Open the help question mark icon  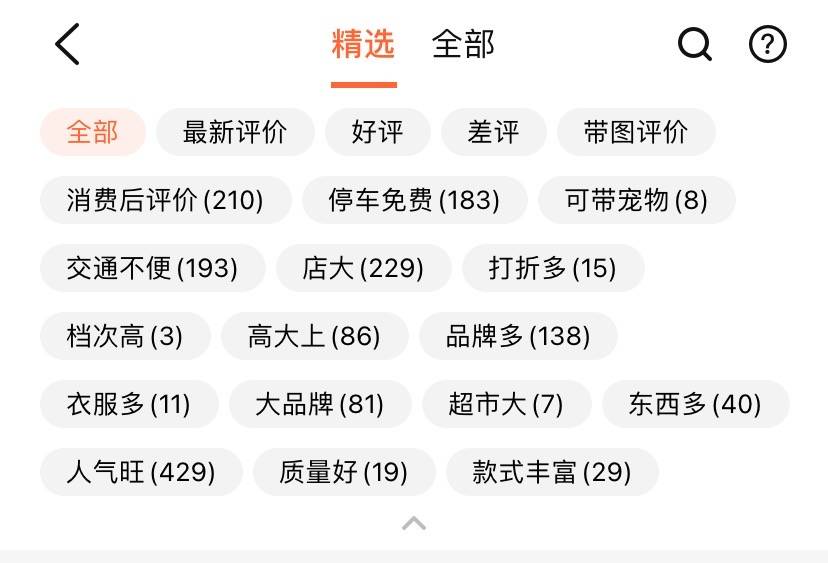(768, 45)
